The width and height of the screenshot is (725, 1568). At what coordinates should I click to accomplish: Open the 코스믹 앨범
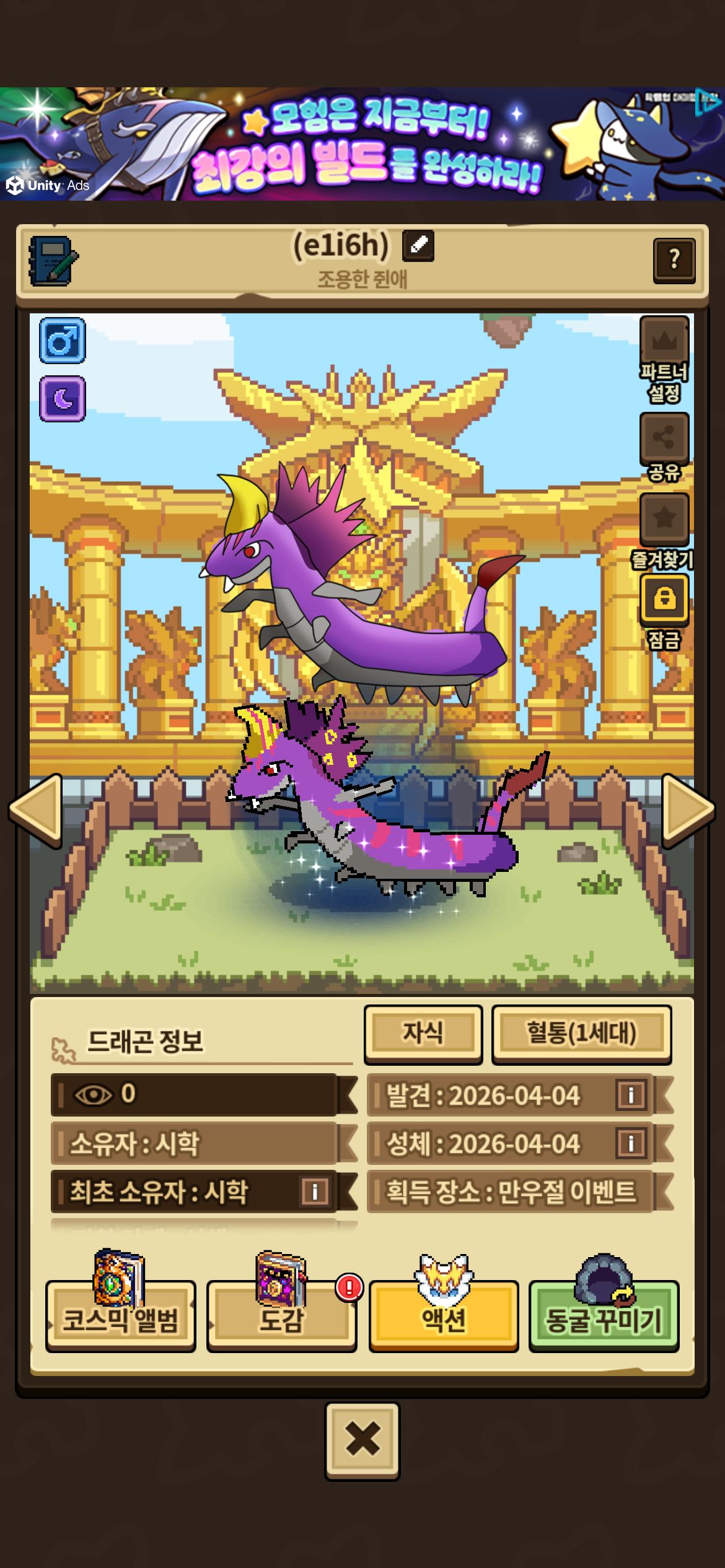[121, 1303]
